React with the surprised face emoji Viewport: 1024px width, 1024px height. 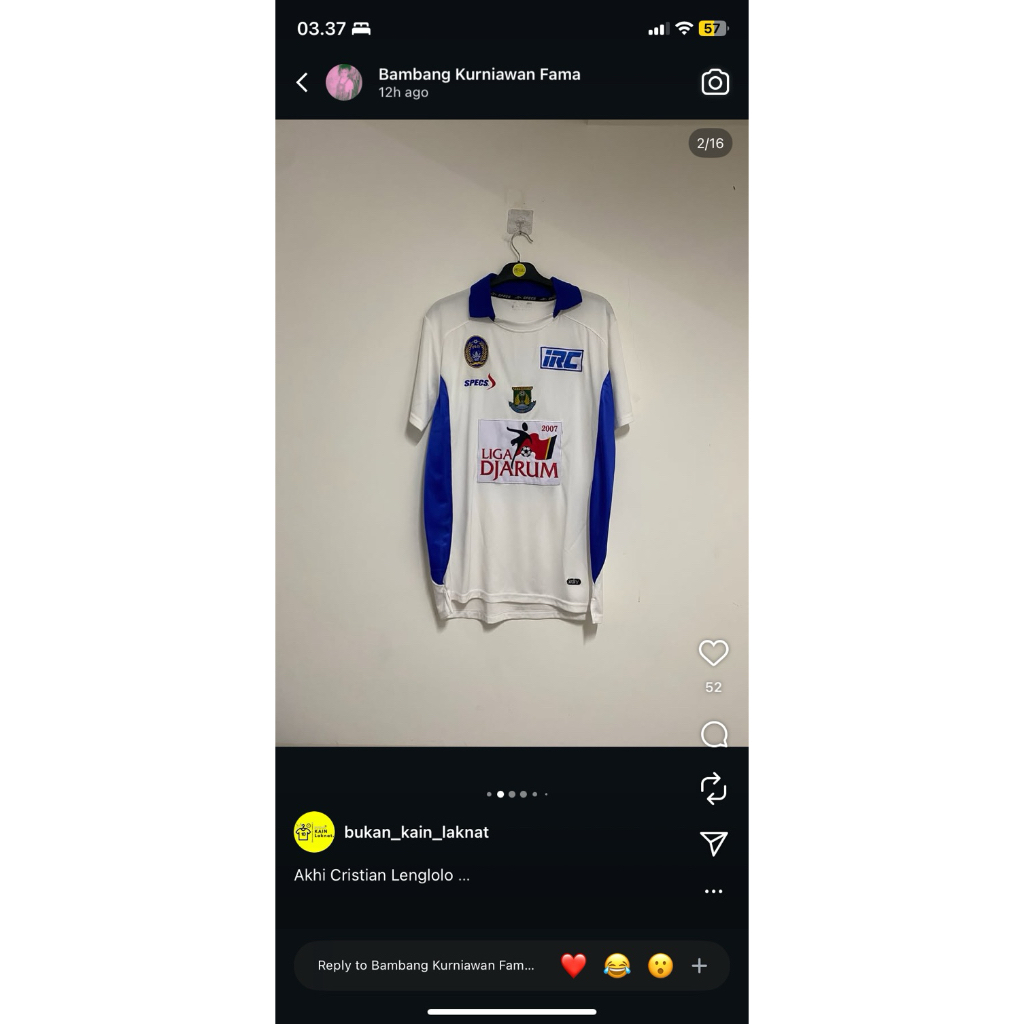660,965
